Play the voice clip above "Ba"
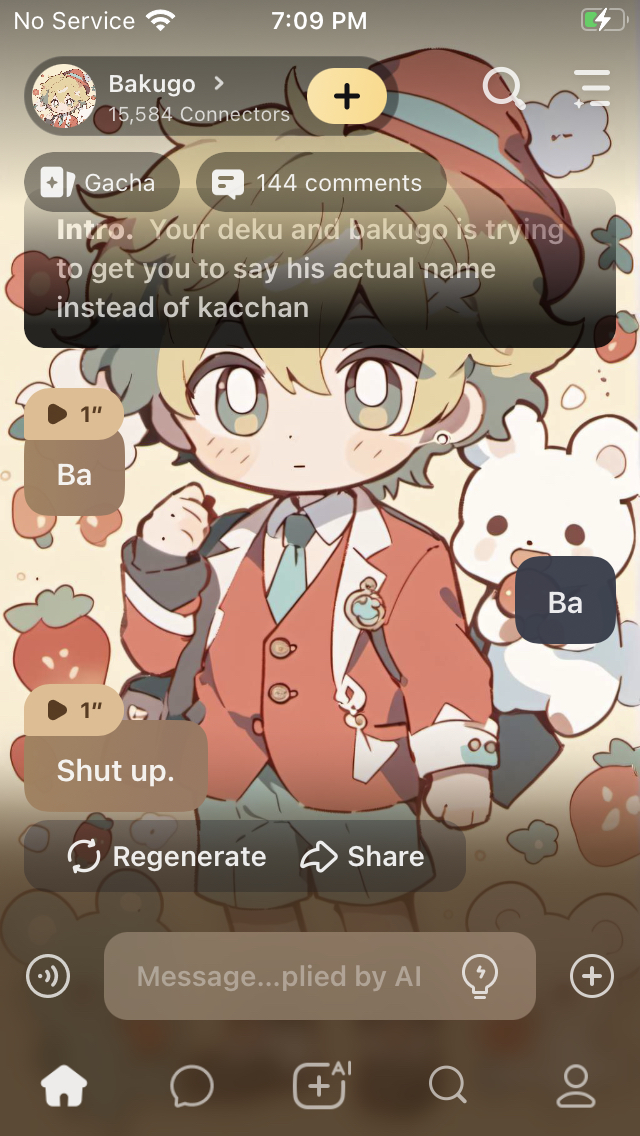Viewport: 640px width, 1136px height. pos(73,413)
